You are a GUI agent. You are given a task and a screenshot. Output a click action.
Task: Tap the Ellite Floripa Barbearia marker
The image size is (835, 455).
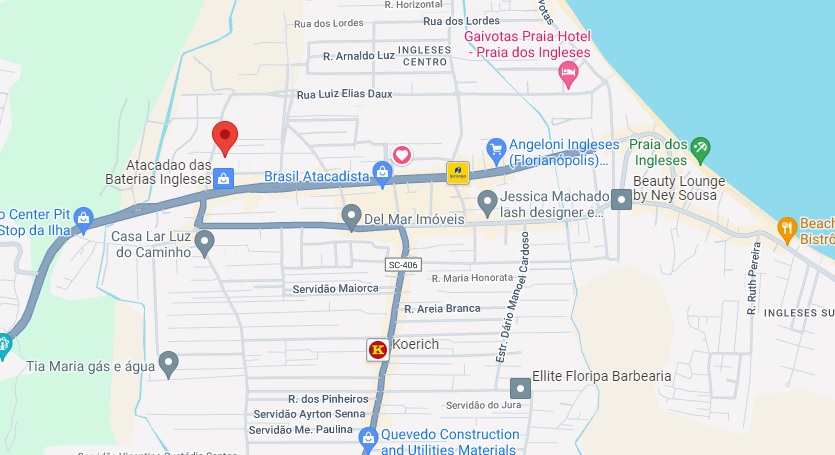tap(520, 387)
